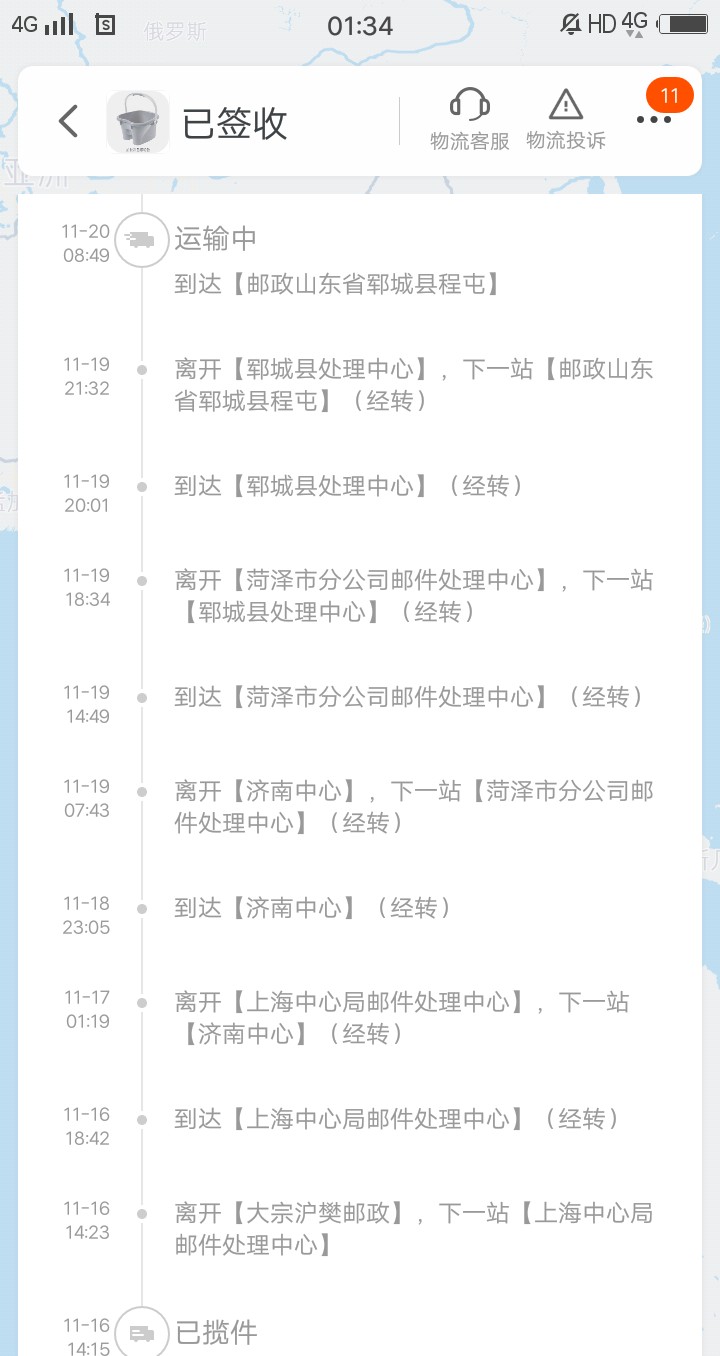Tap the parcel icon beside 已揽件 status

click(x=141, y=1330)
